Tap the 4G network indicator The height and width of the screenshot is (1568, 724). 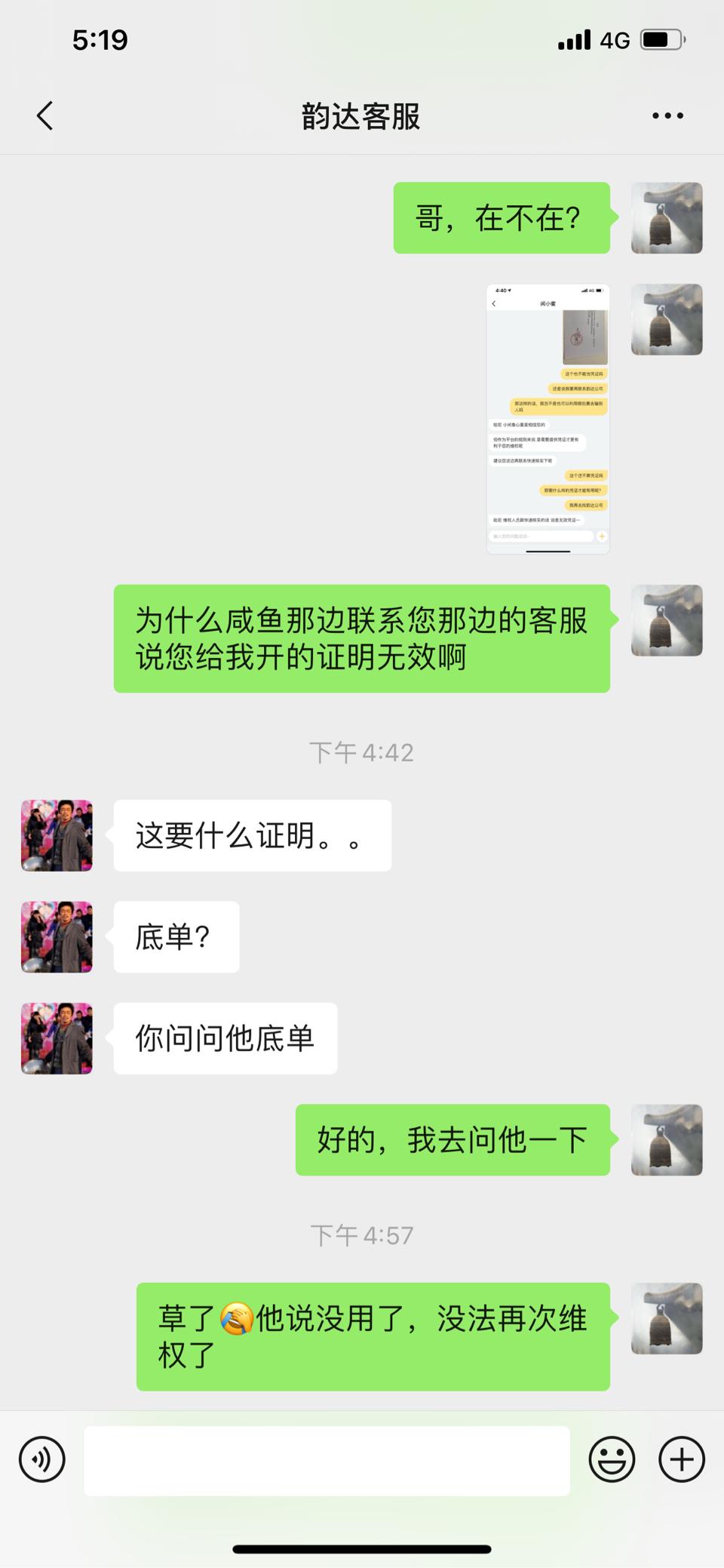(x=614, y=39)
